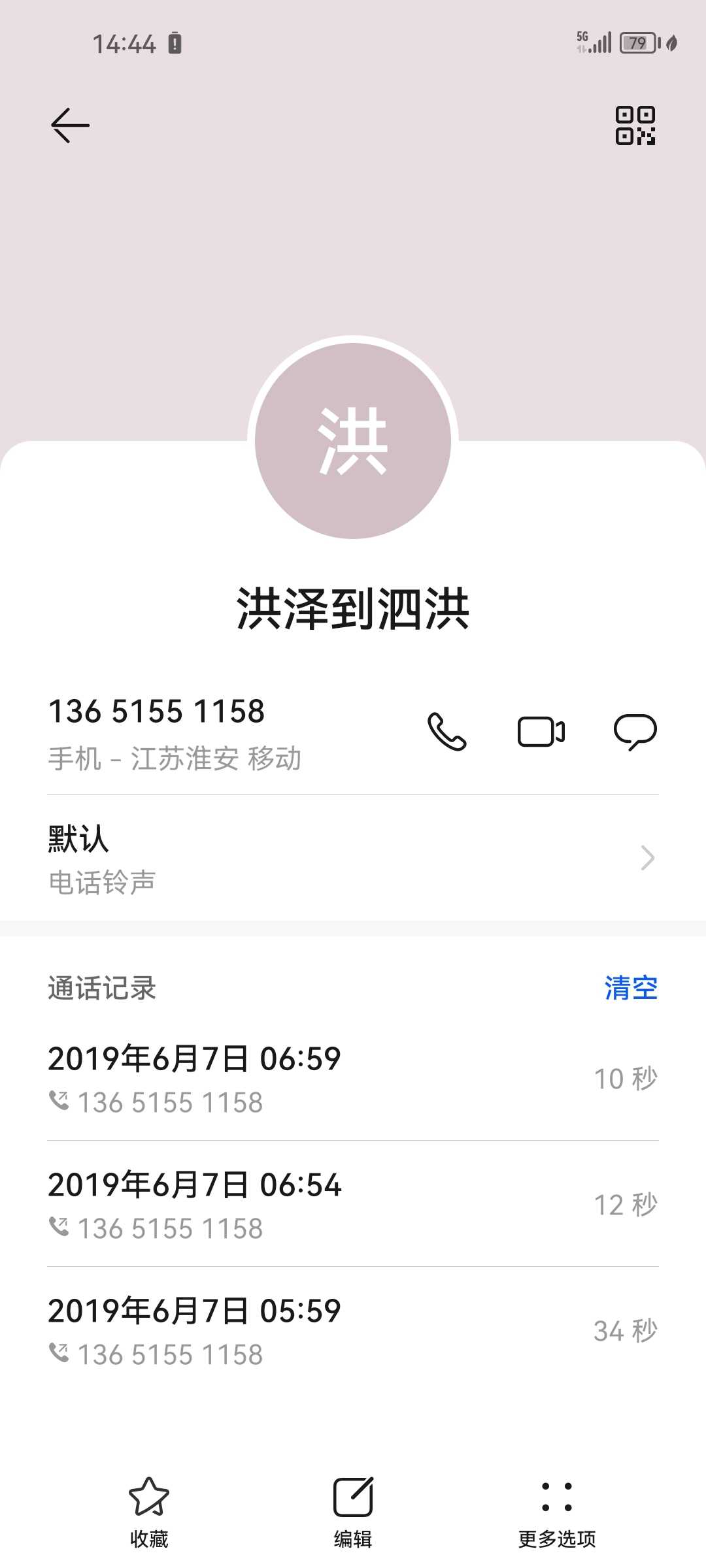Open the contact QR code icon

point(635,125)
